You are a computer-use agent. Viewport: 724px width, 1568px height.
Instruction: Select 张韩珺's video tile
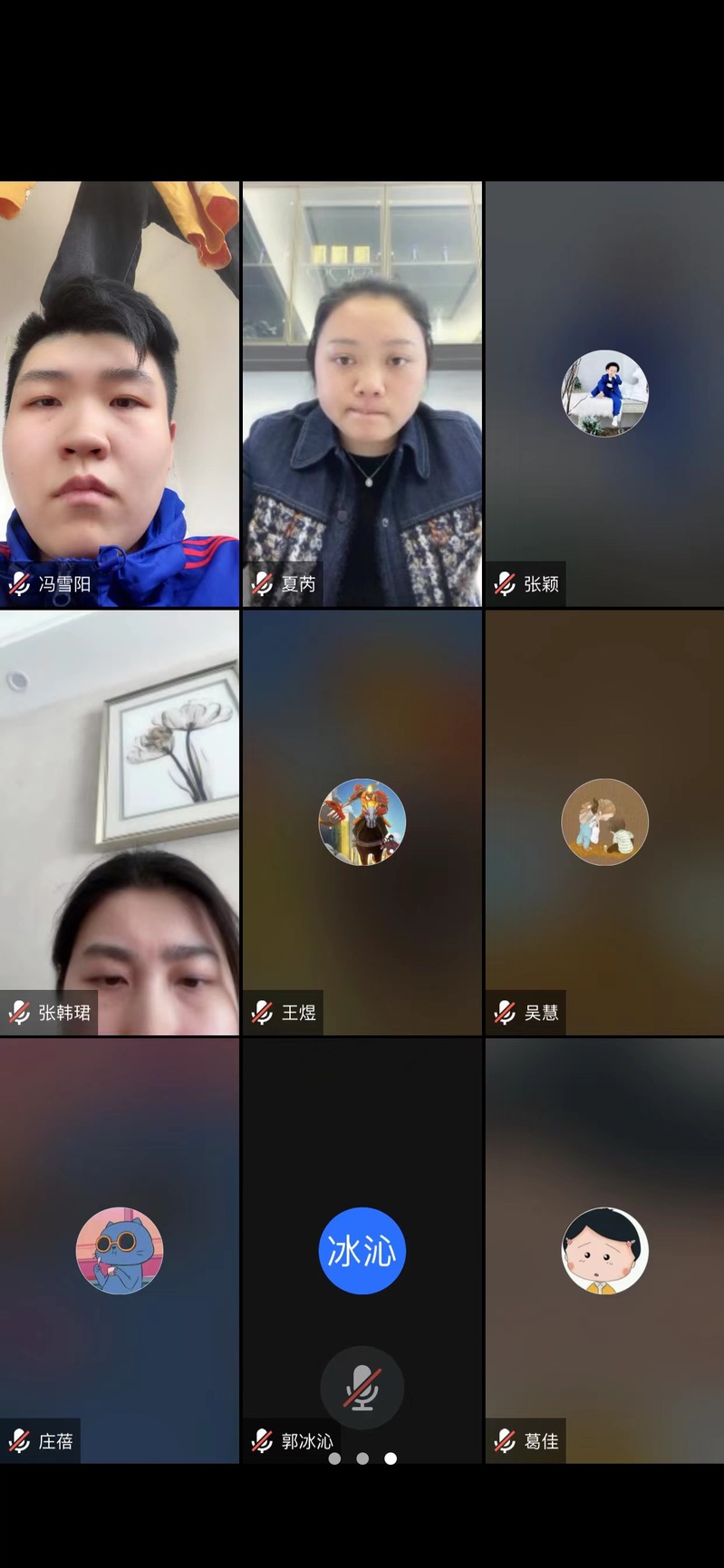pos(119,822)
